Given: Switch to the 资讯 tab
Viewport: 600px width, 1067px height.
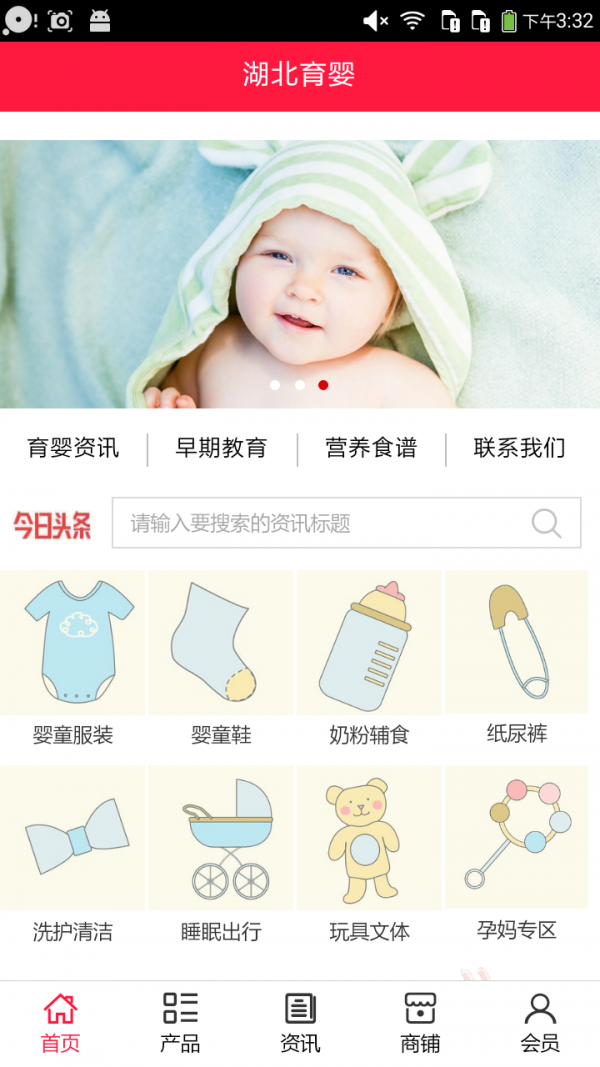Looking at the screenshot, I should (300, 1022).
